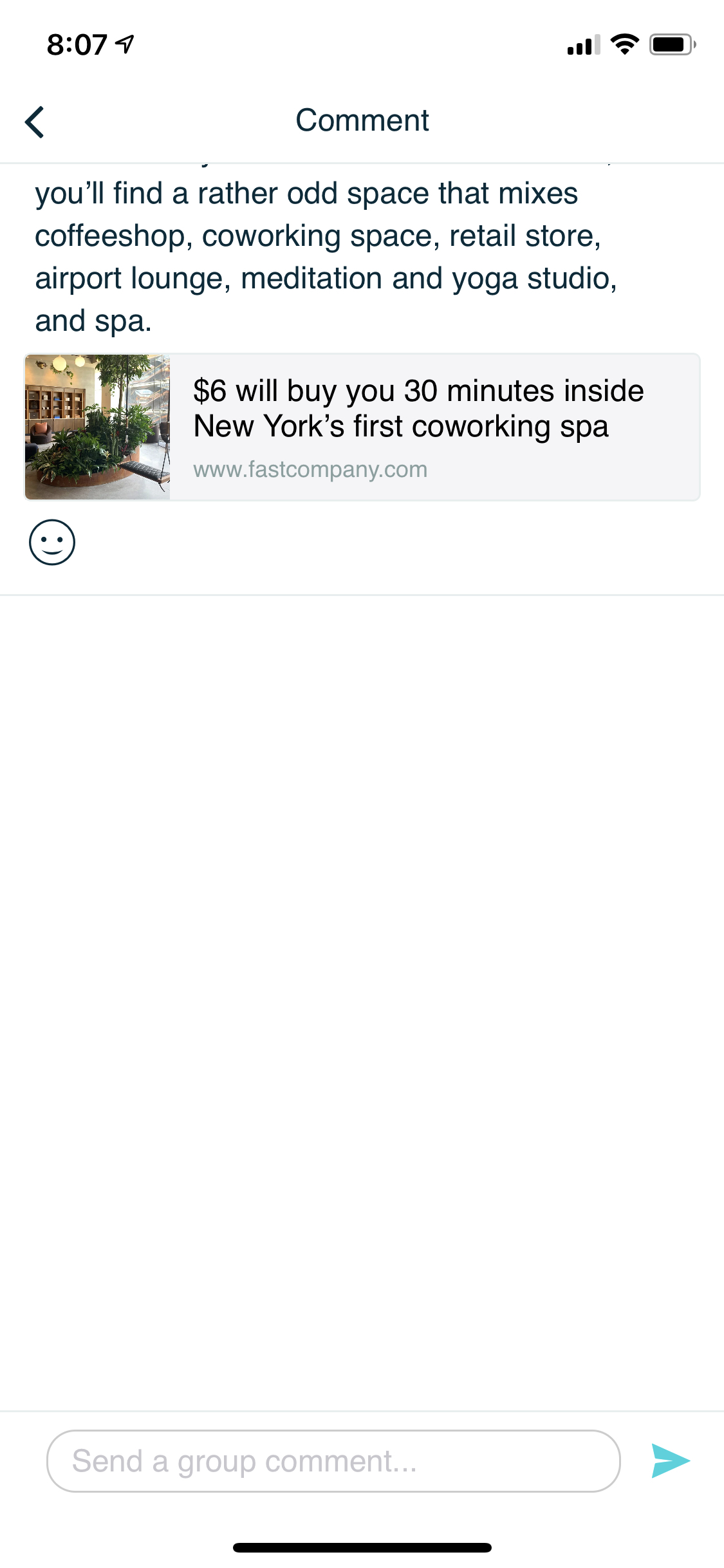Add an emoji reaction with the smiley icon
The width and height of the screenshot is (724, 1568).
(52, 543)
